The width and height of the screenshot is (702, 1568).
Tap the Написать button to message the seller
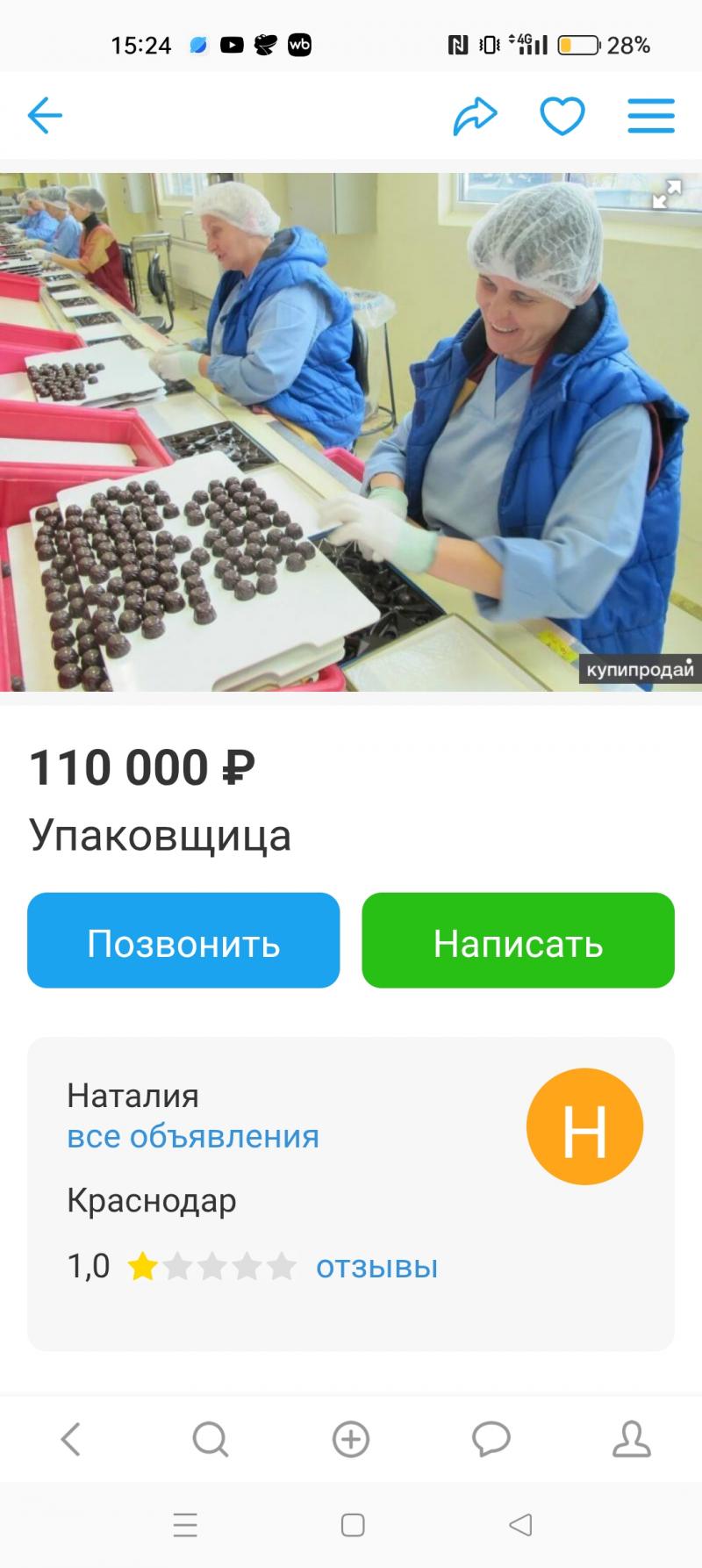point(518,940)
